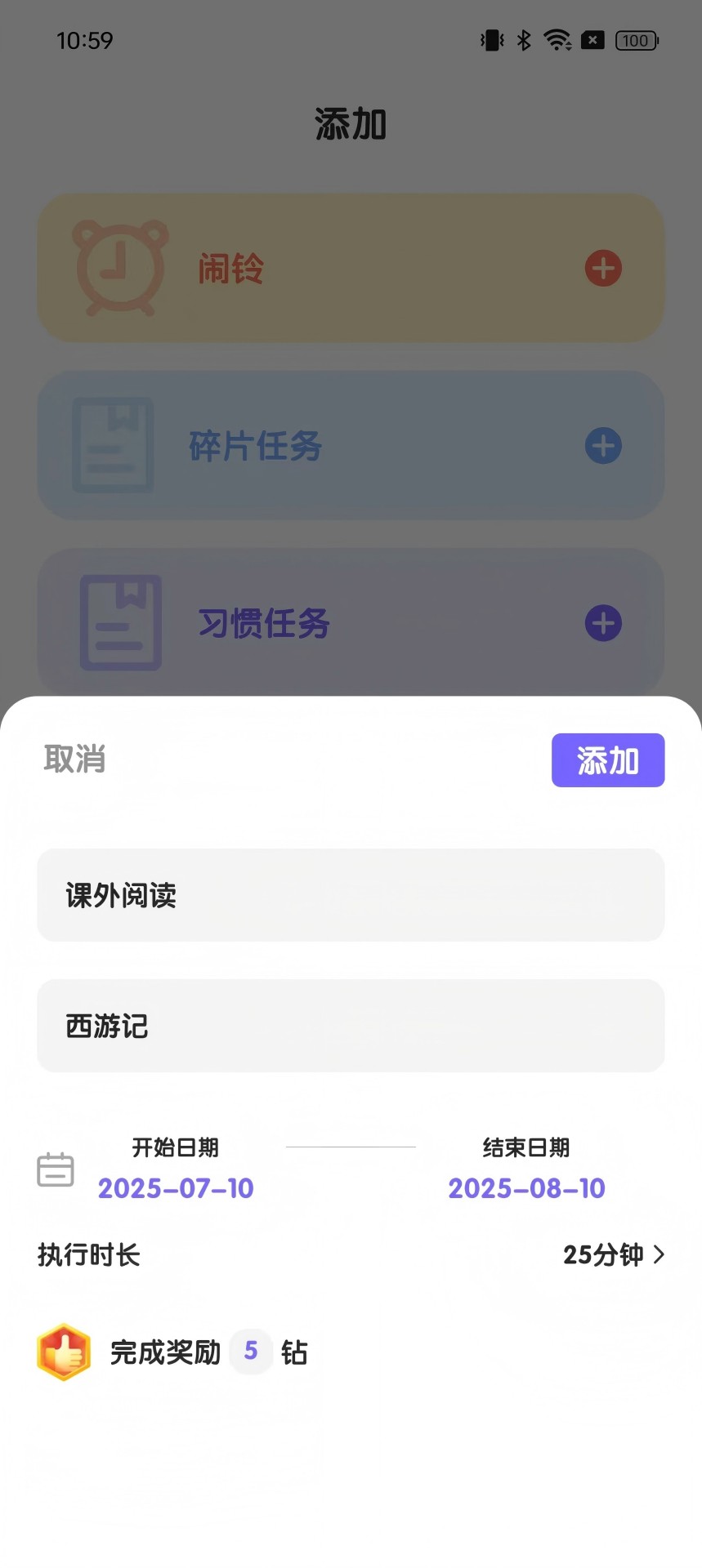Tap 取消 to dismiss the sheet

click(74, 760)
